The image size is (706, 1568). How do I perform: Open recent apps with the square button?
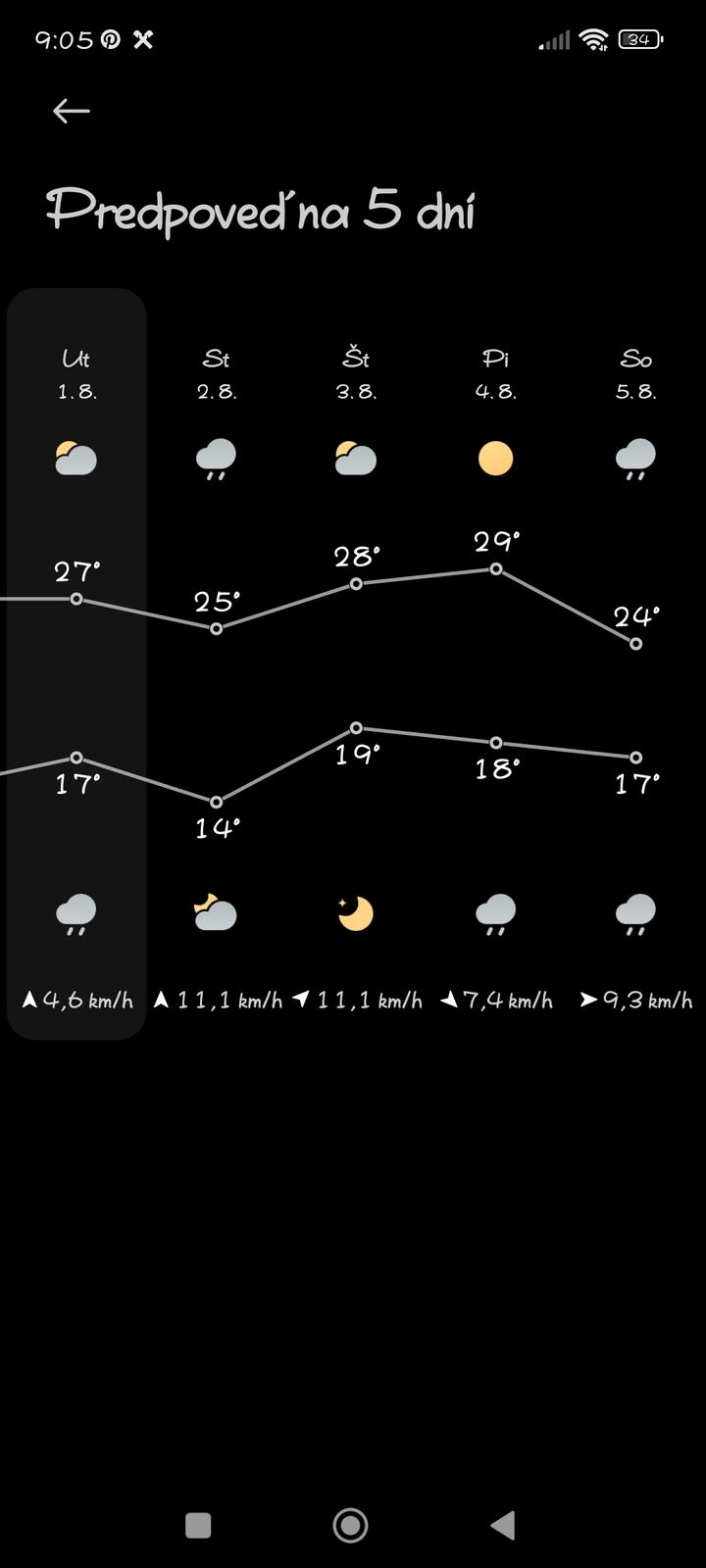click(198, 1525)
